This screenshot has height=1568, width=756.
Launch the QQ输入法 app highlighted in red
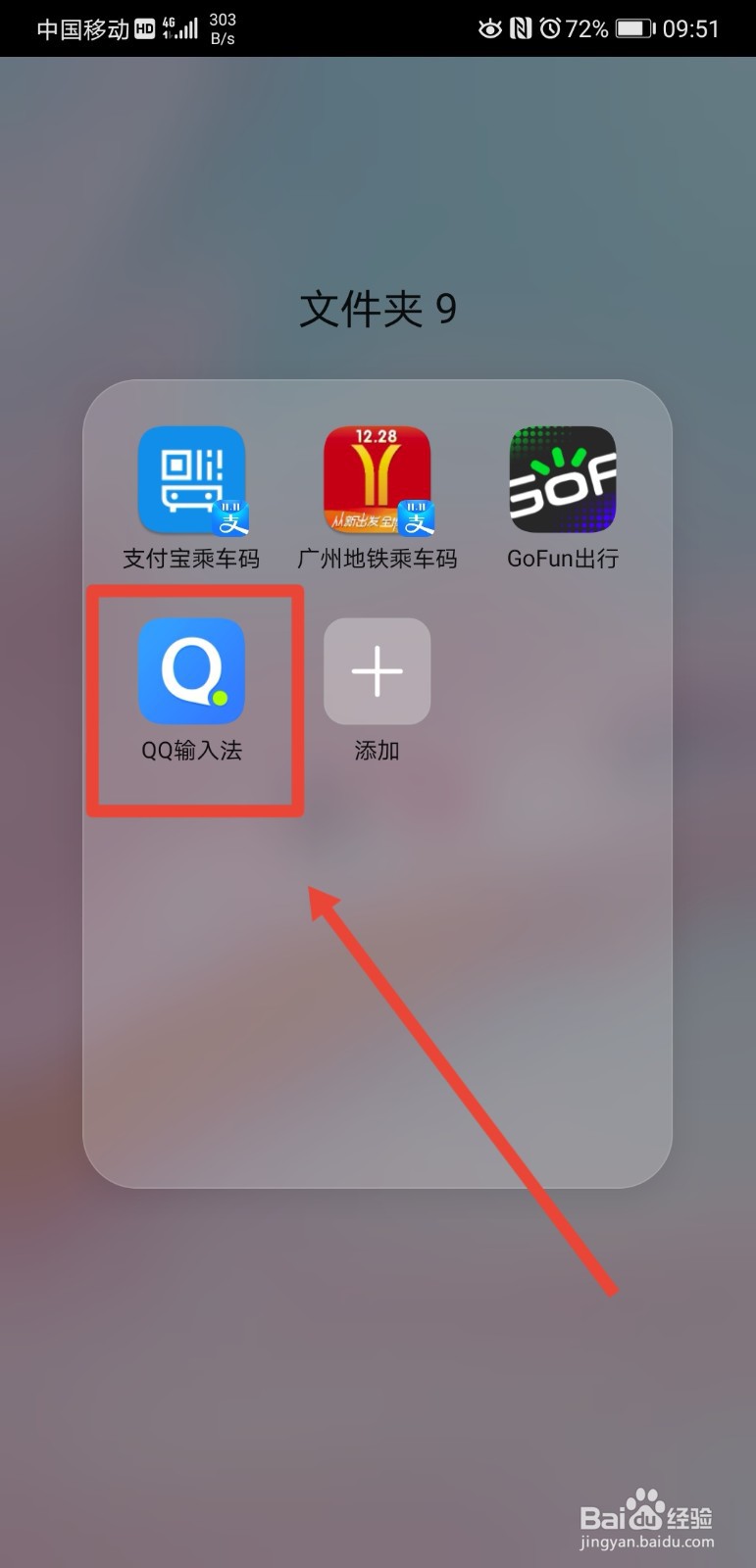coord(193,672)
